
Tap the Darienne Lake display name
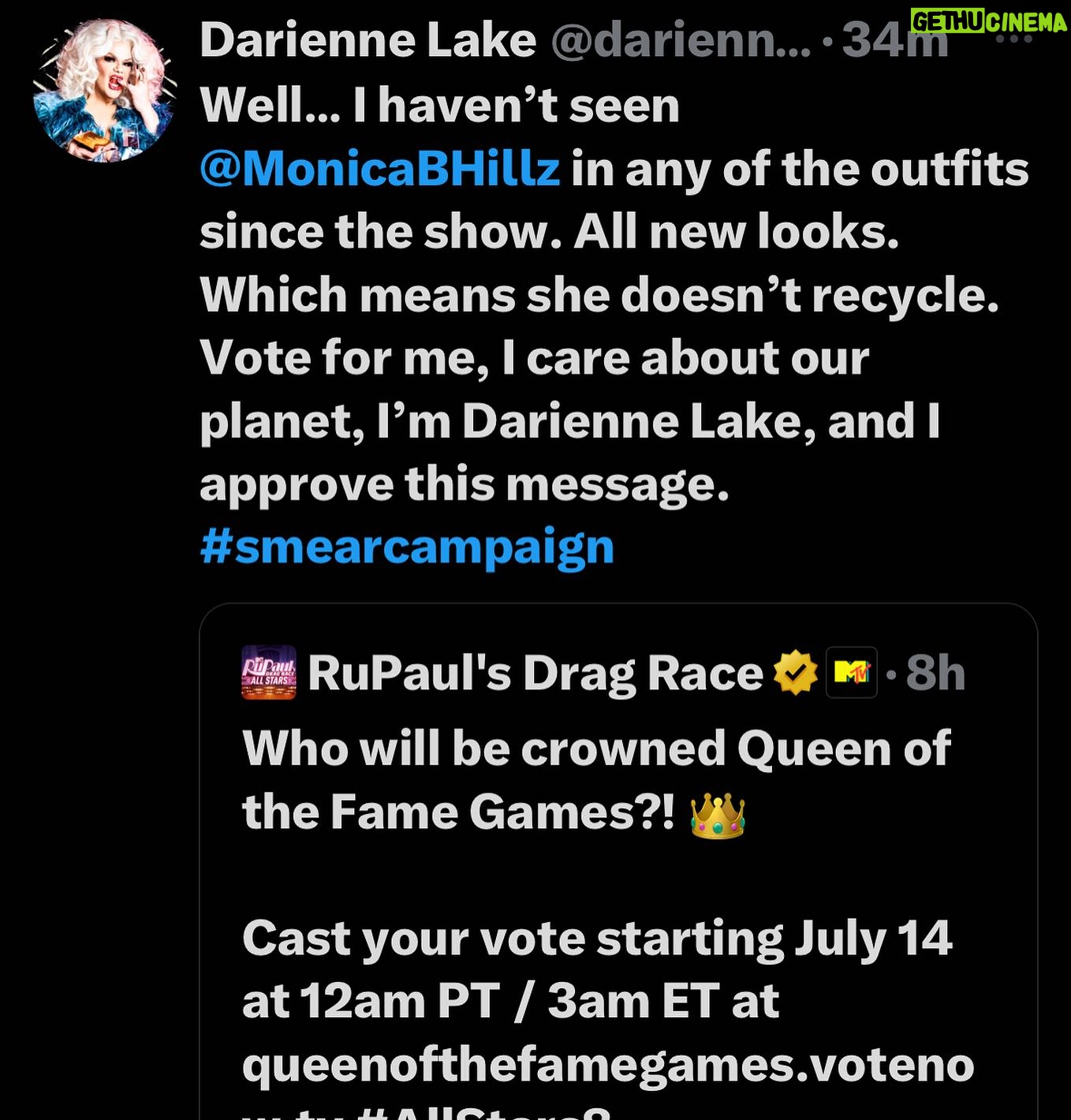(x=368, y=40)
